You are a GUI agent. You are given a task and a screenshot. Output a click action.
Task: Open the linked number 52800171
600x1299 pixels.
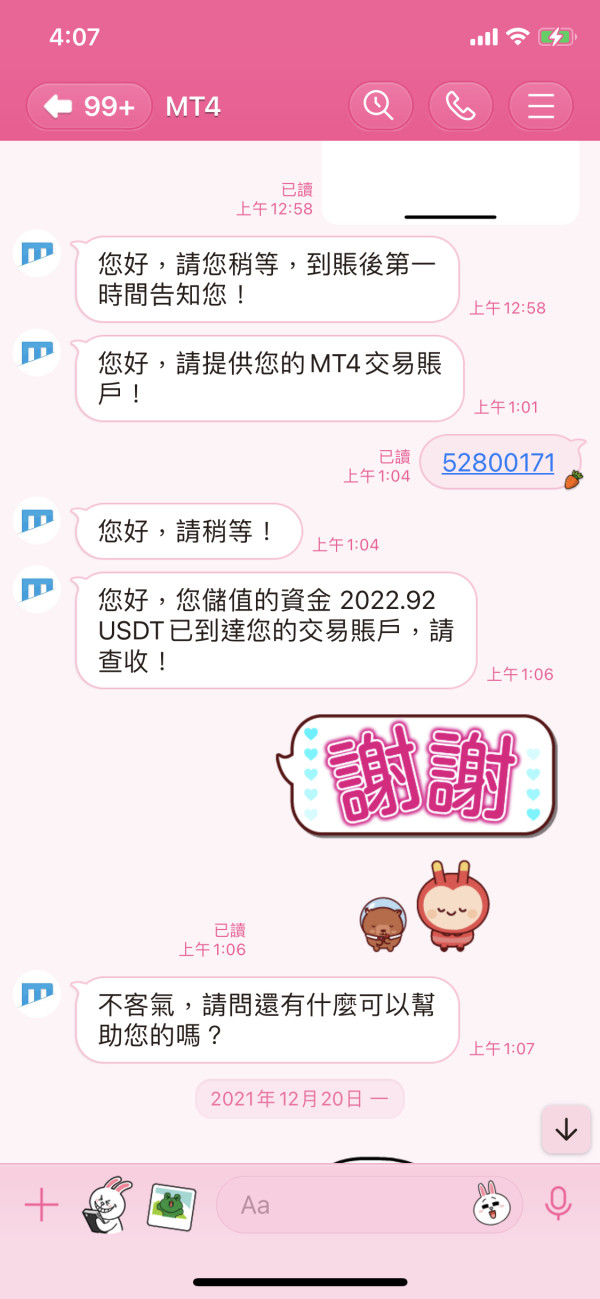click(498, 462)
